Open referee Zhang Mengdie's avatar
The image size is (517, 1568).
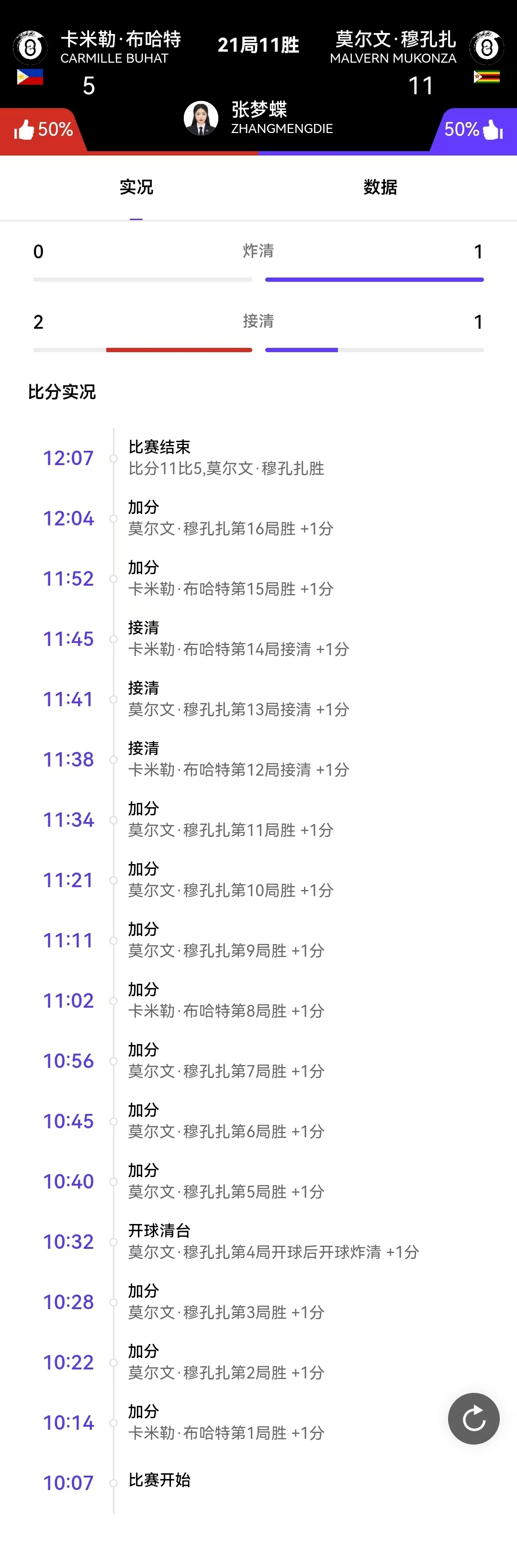click(201, 118)
